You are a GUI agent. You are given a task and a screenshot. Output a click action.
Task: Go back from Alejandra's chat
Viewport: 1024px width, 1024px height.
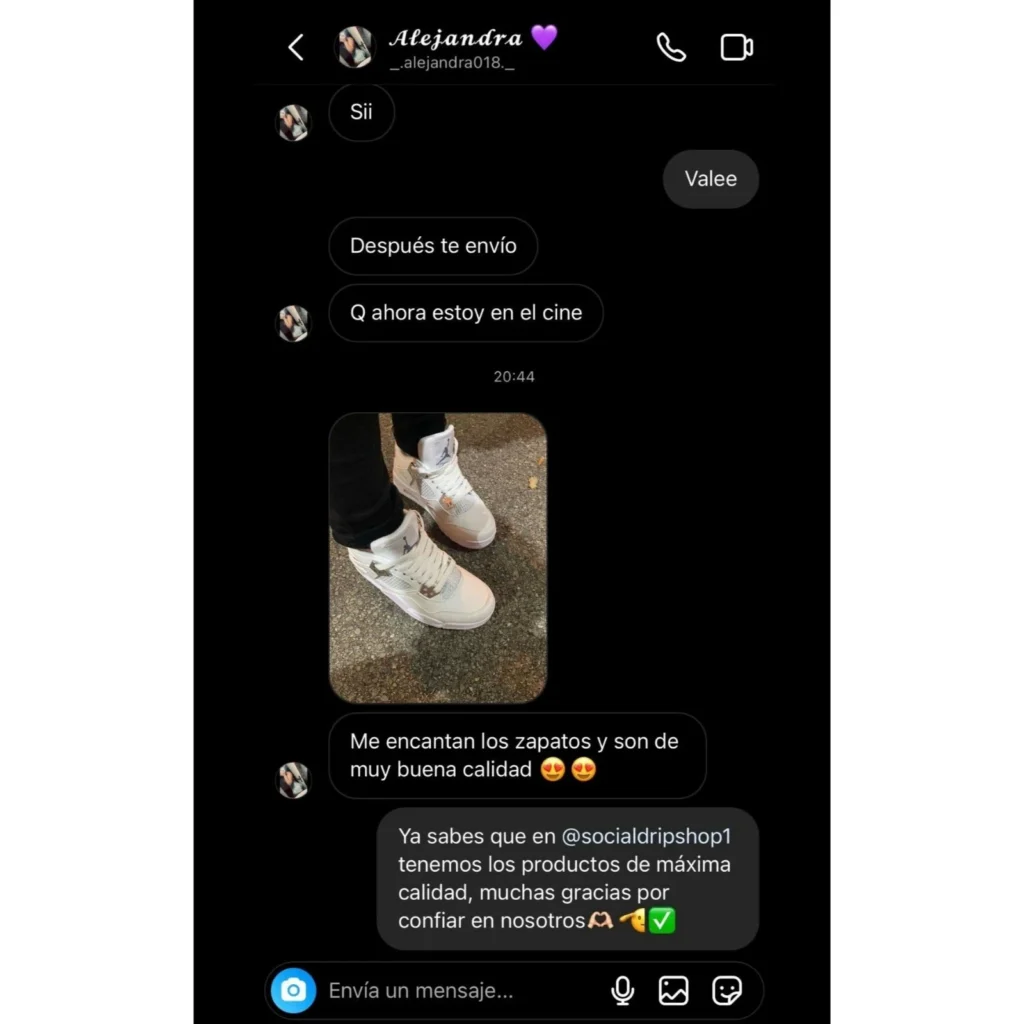pyautogui.click(x=296, y=47)
